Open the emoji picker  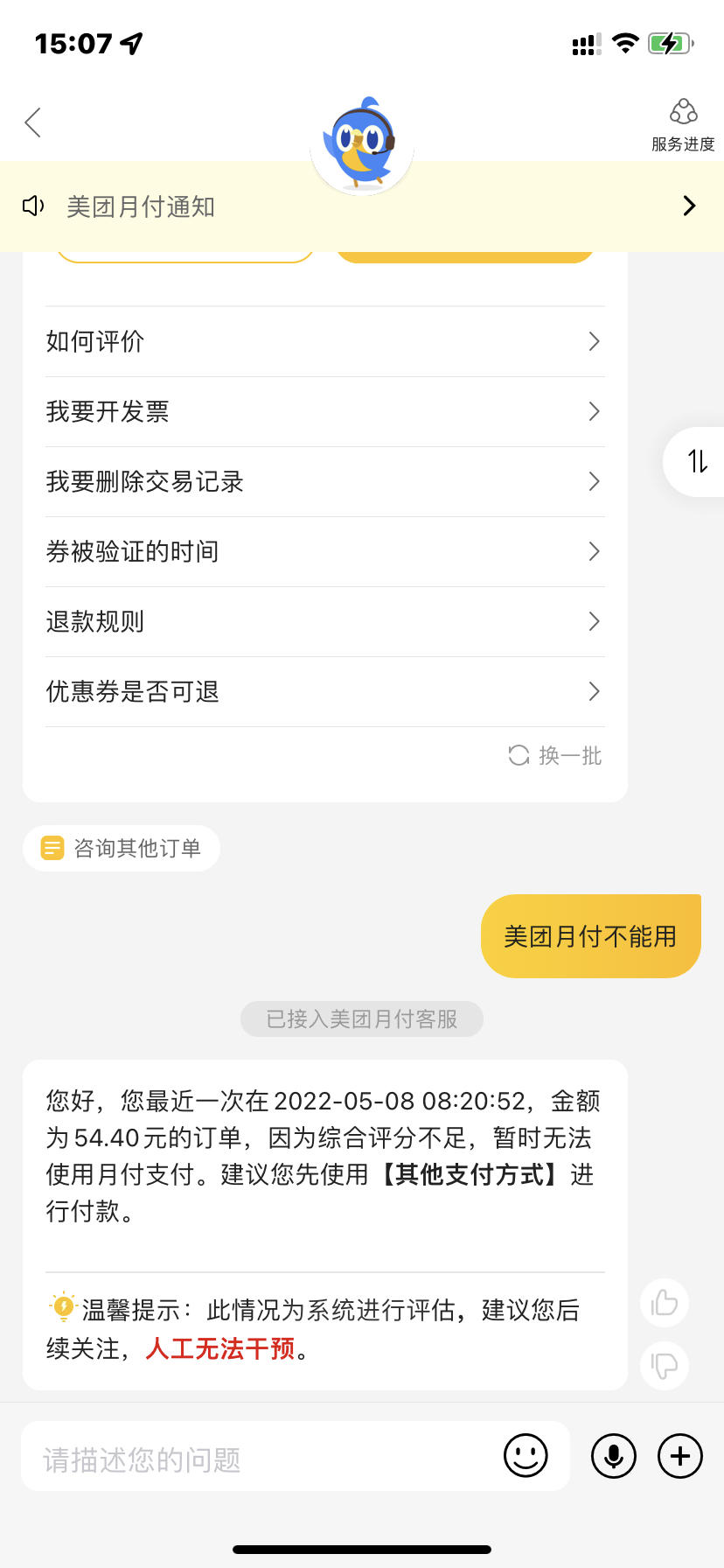[526, 1456]
